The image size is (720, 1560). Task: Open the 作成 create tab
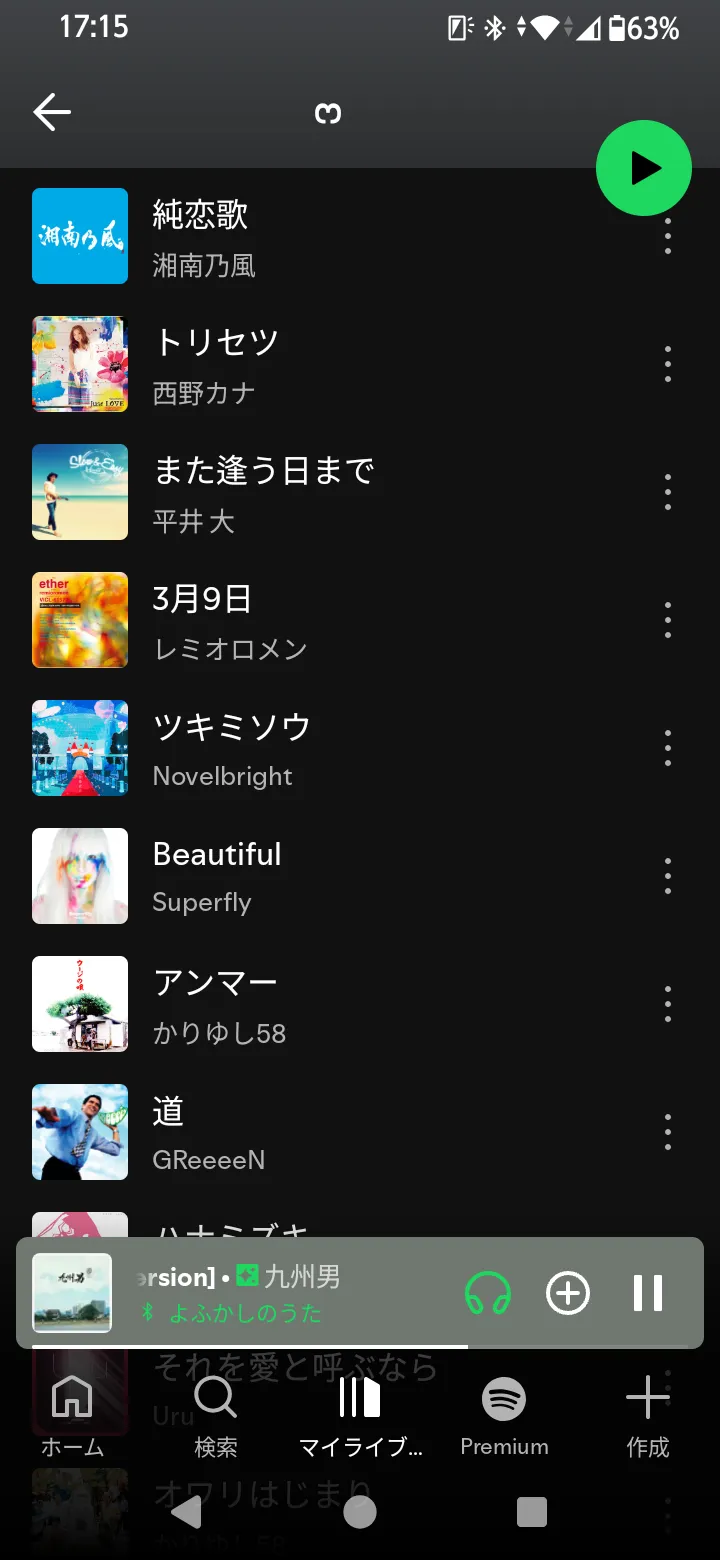(x=647, y=1414)
